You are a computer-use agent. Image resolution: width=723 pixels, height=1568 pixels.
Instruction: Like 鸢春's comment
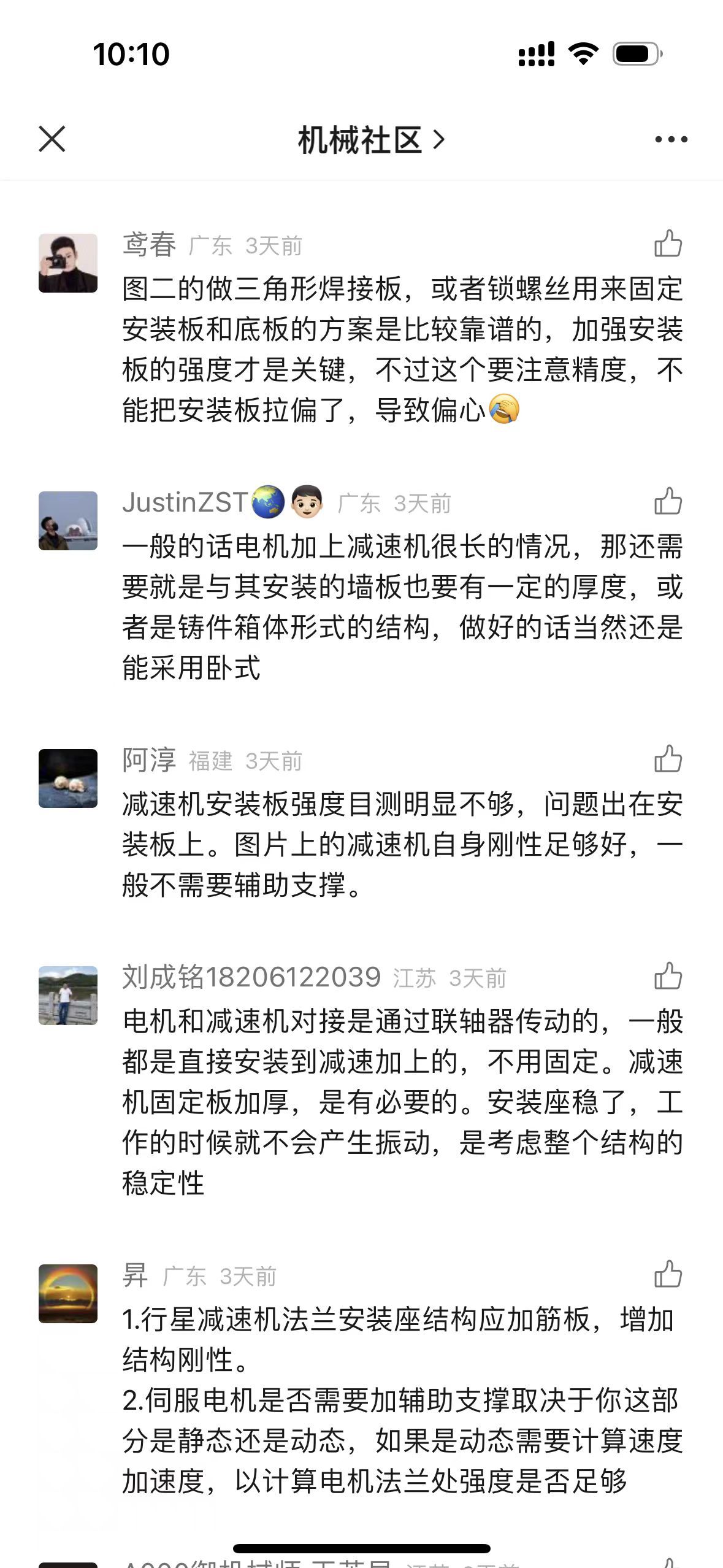click(x=668, y=244)
